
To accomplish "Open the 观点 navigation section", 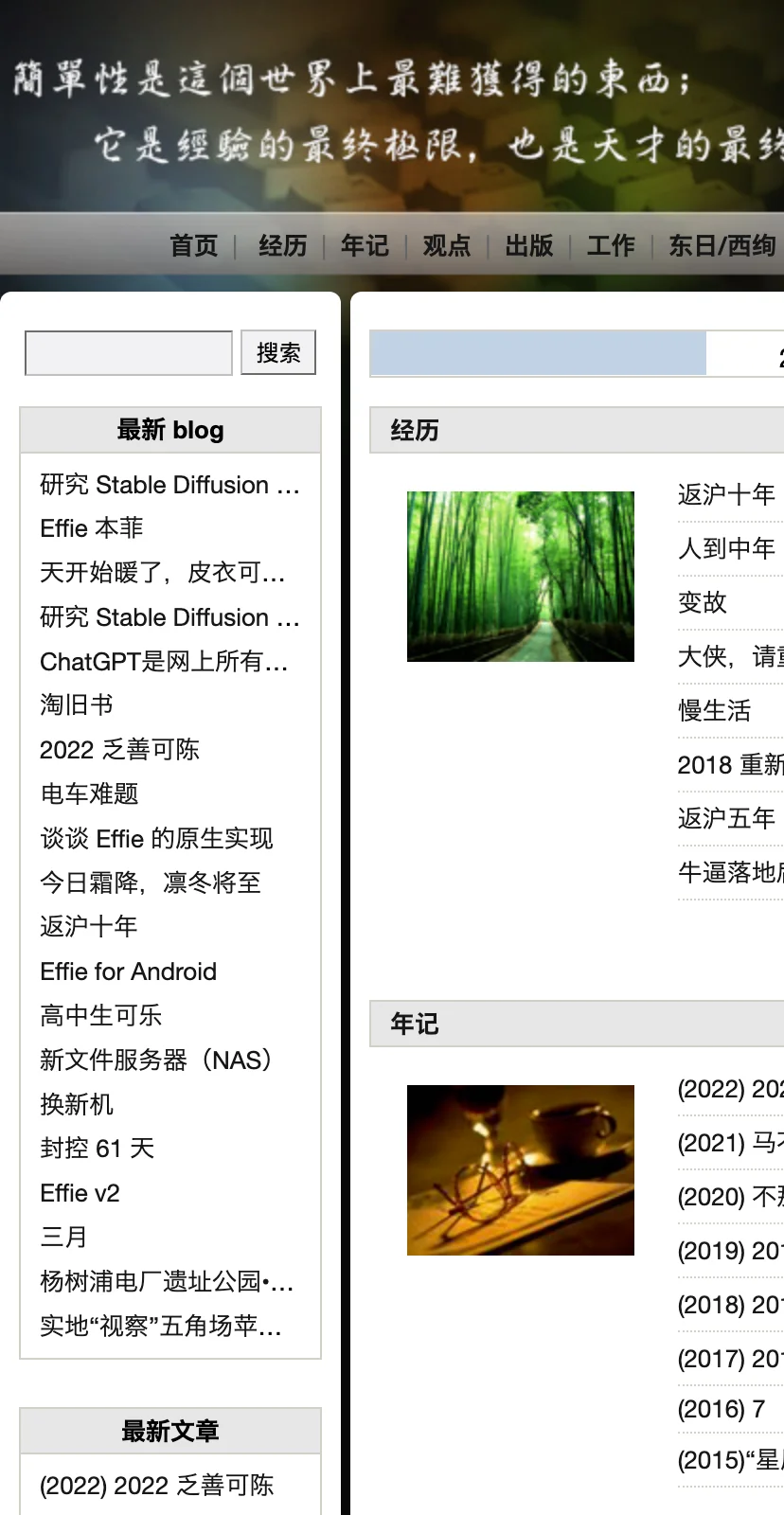I will [x=446, y=246].
